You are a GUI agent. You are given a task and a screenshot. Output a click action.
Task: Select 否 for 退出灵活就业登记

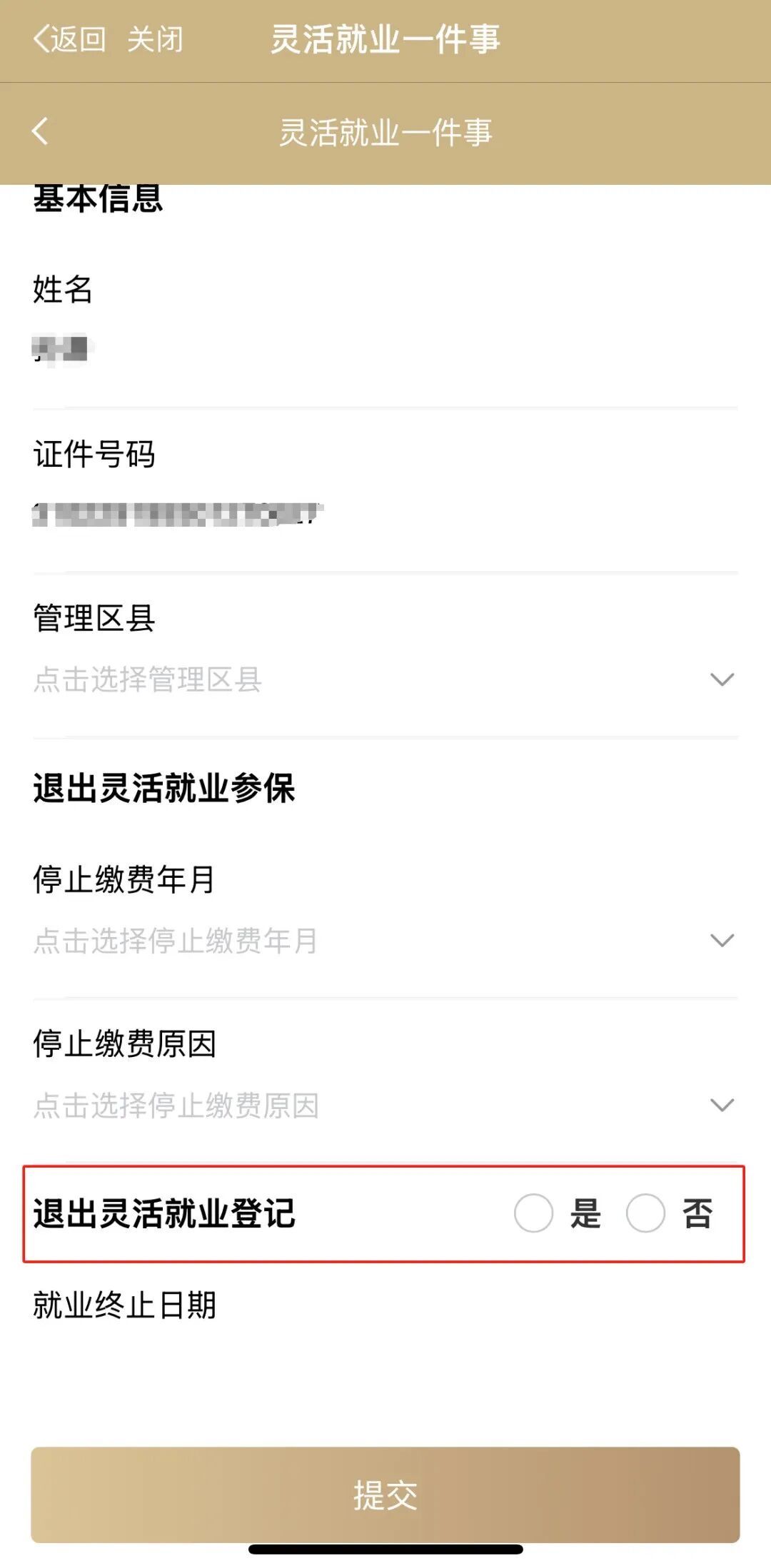(x=646, y=1213)
